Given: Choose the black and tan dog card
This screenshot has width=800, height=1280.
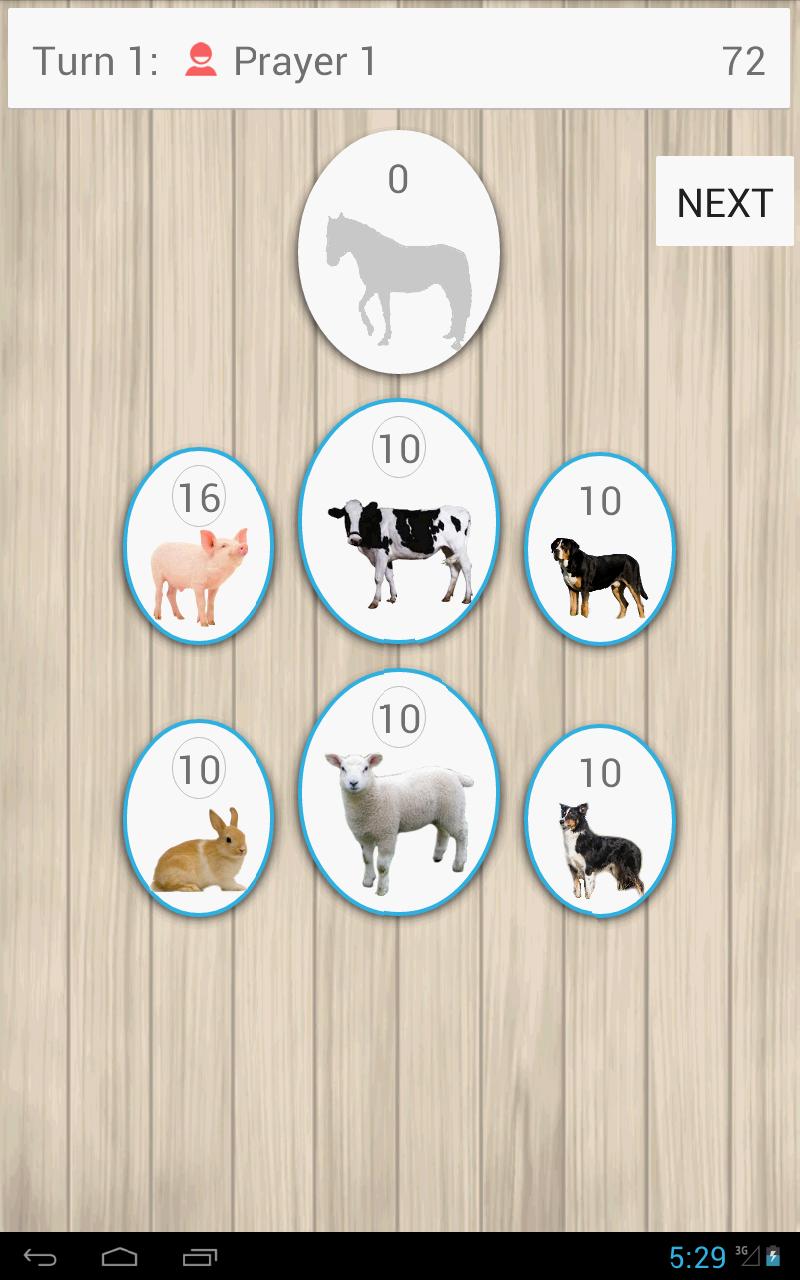Looking at the screenshot, I should 600,549.
